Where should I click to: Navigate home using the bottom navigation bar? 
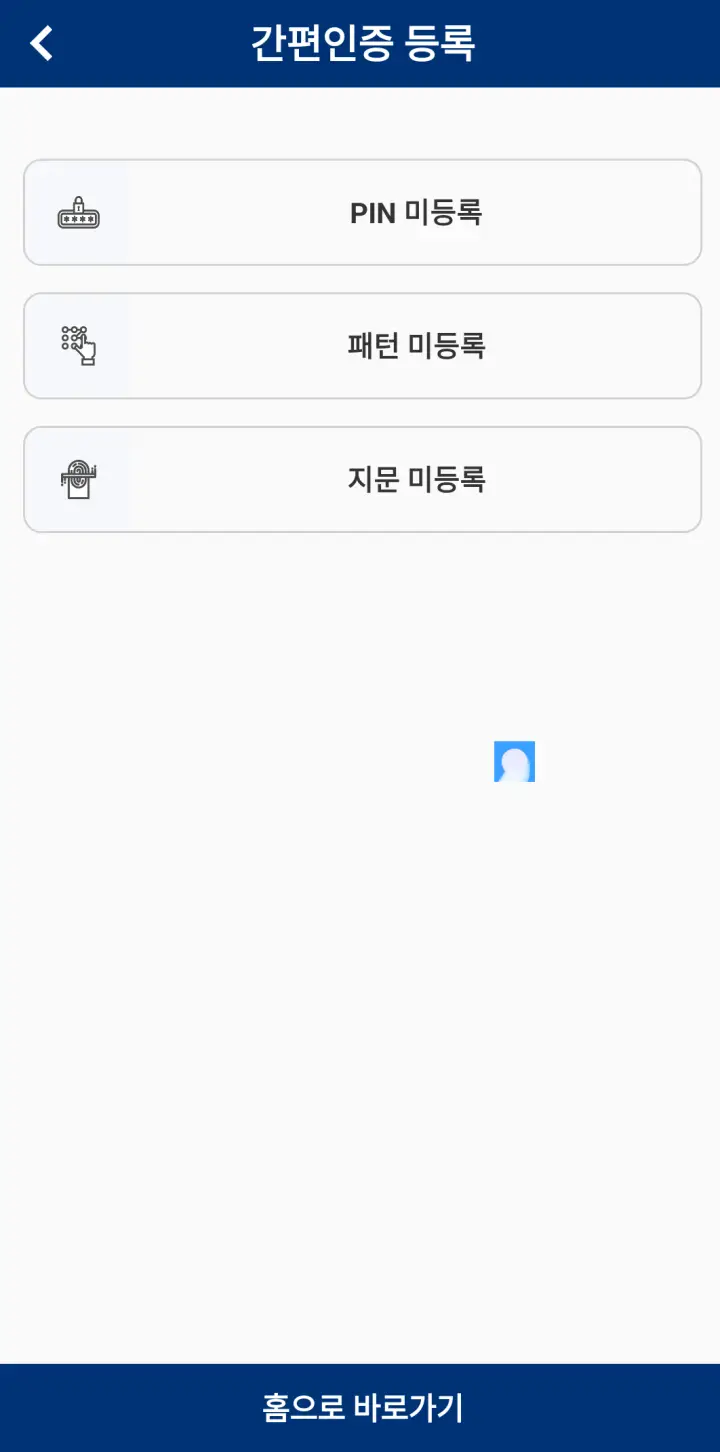tap(360, 1406)
